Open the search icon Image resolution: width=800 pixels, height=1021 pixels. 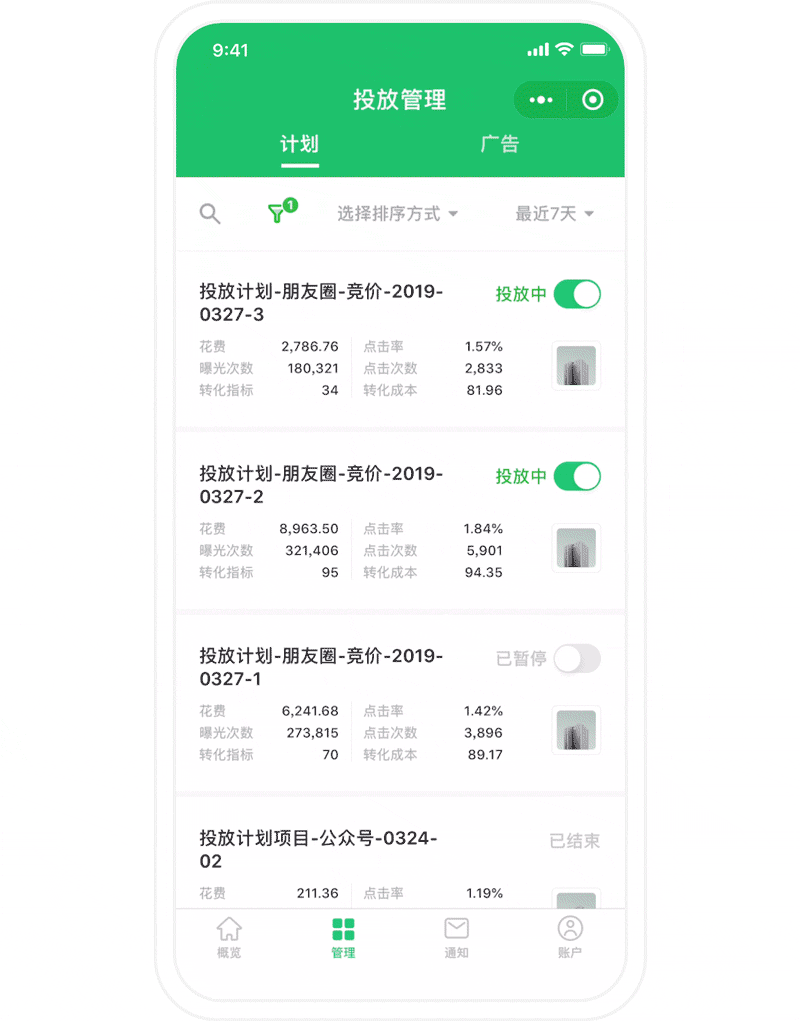pos(210,213)
